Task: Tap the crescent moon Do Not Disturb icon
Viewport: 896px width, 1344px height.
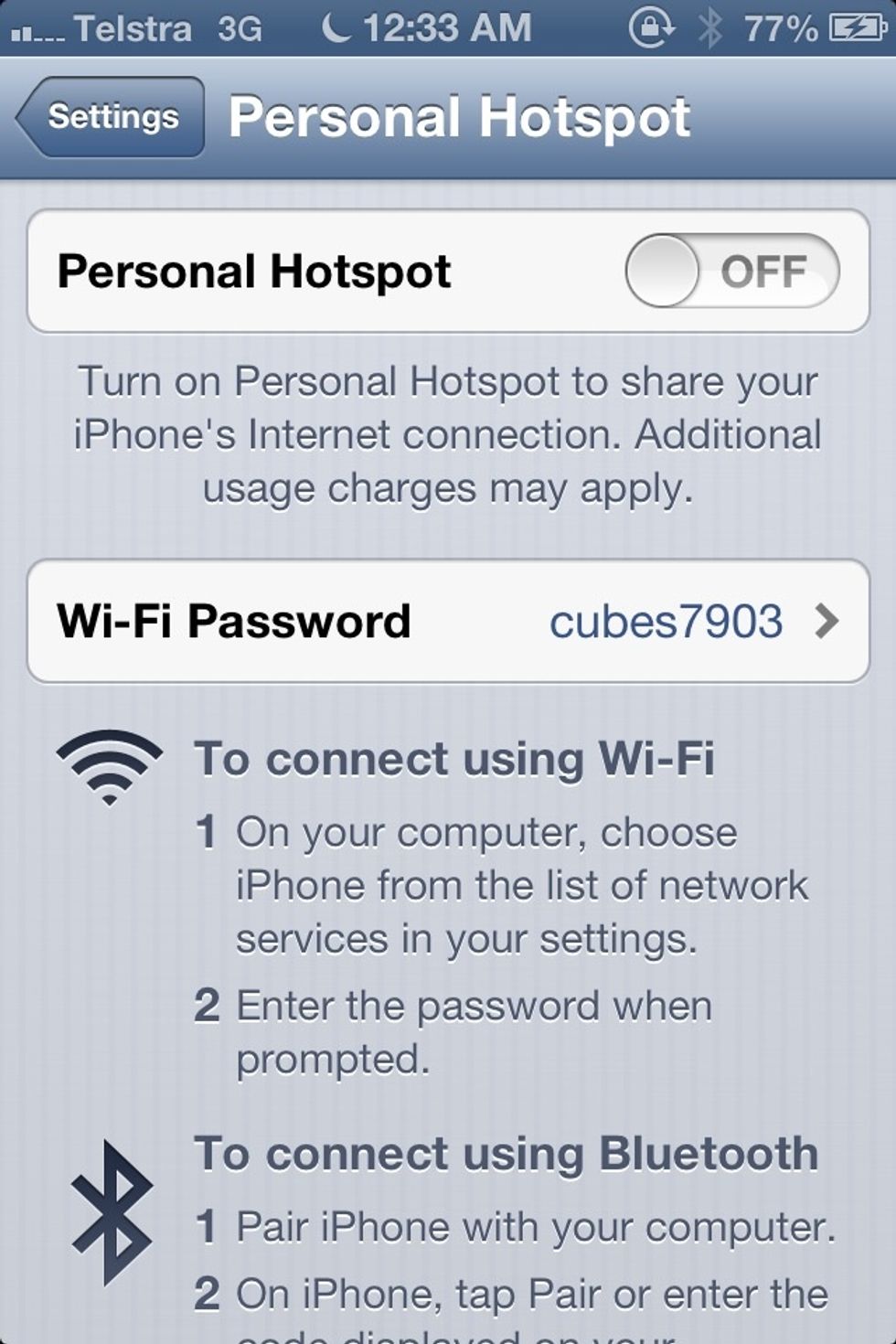Action: click(x=336, y=27)
